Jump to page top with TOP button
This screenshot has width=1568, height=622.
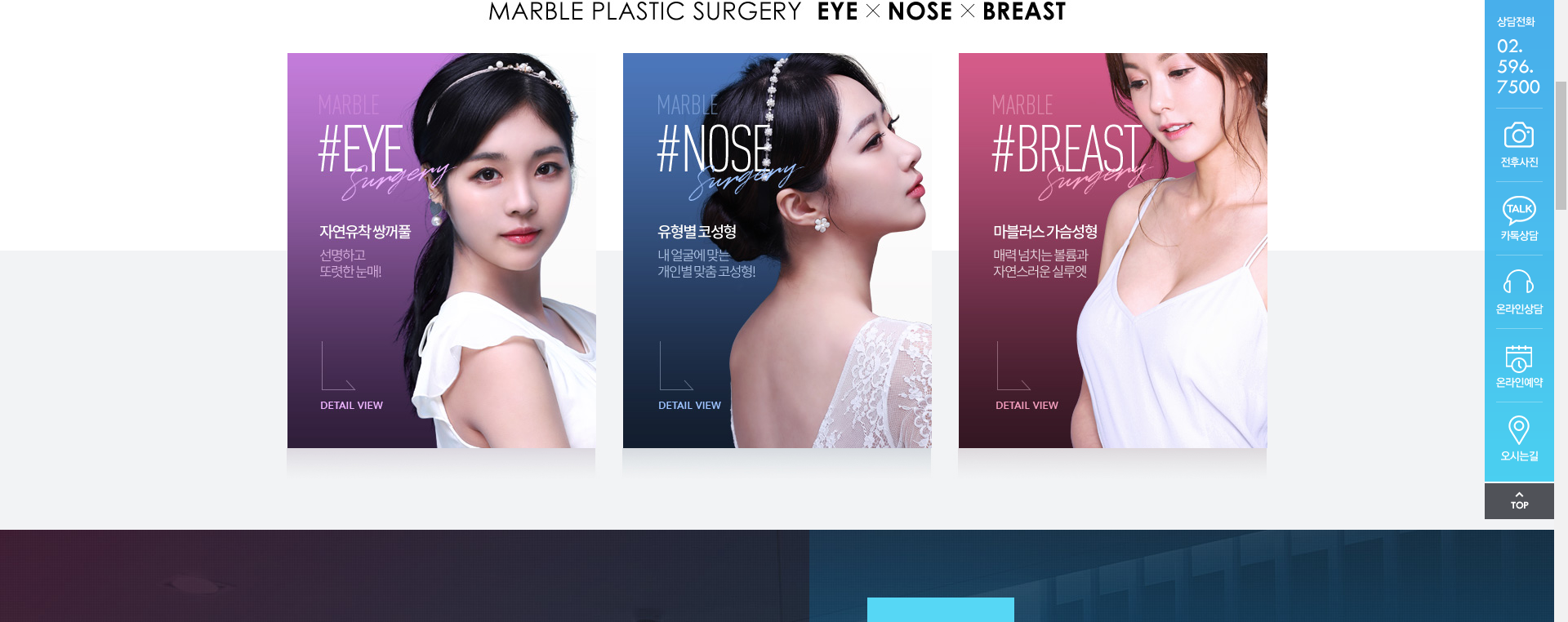(1518, 500)
